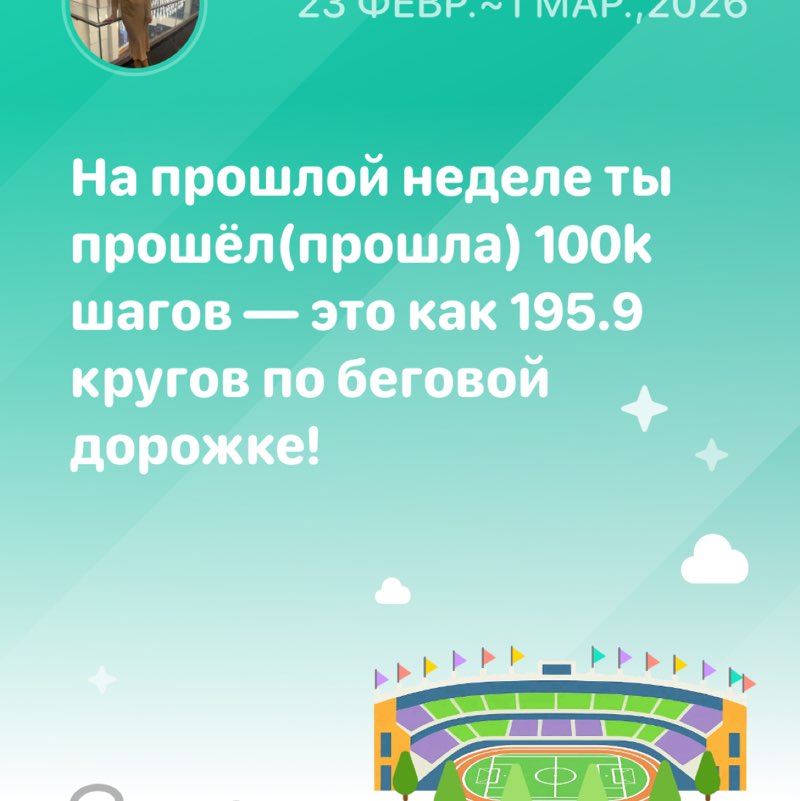Tap the partial circle at the bottom left

(96, 793)
